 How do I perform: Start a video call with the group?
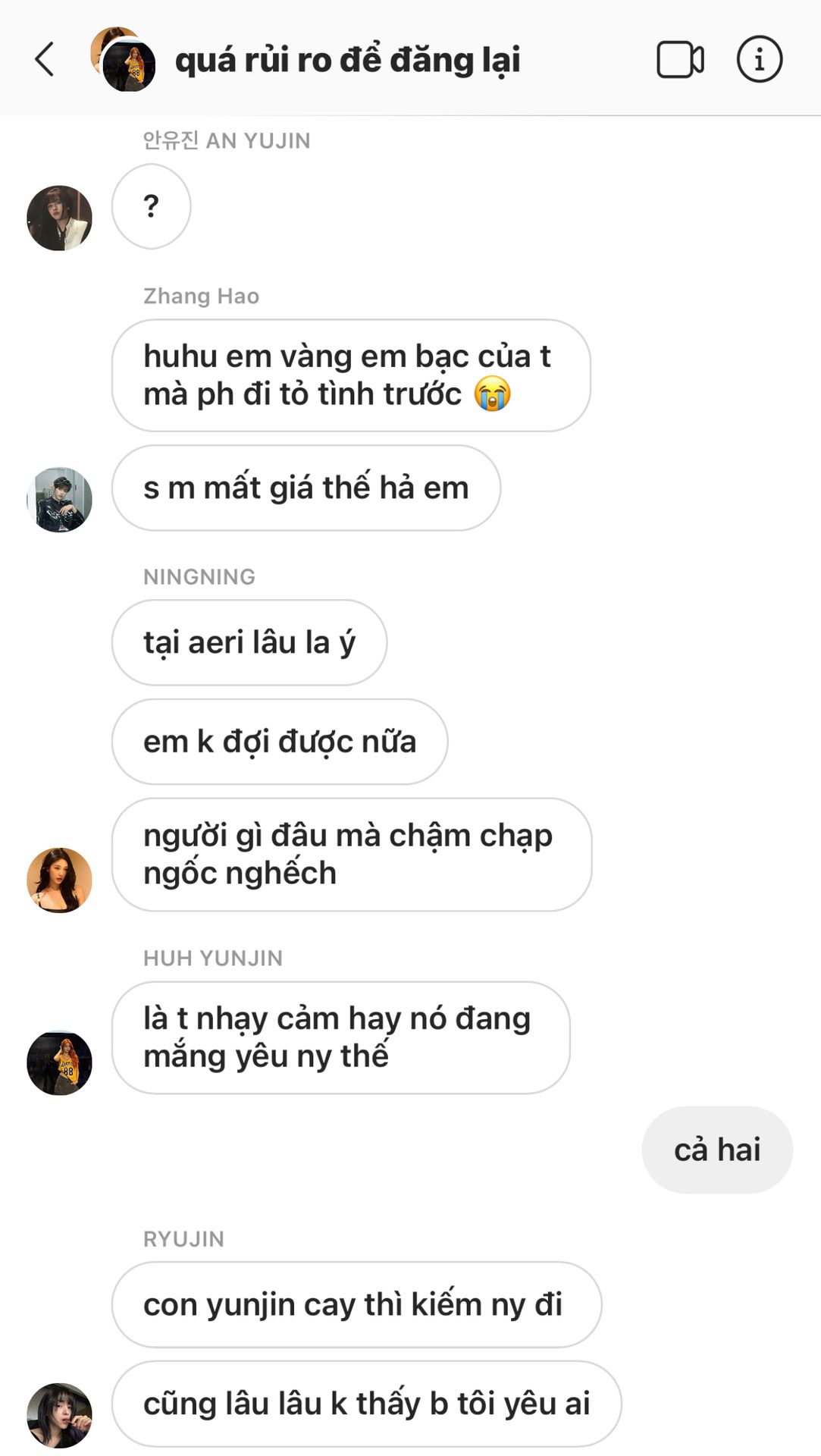pos(680,60)
